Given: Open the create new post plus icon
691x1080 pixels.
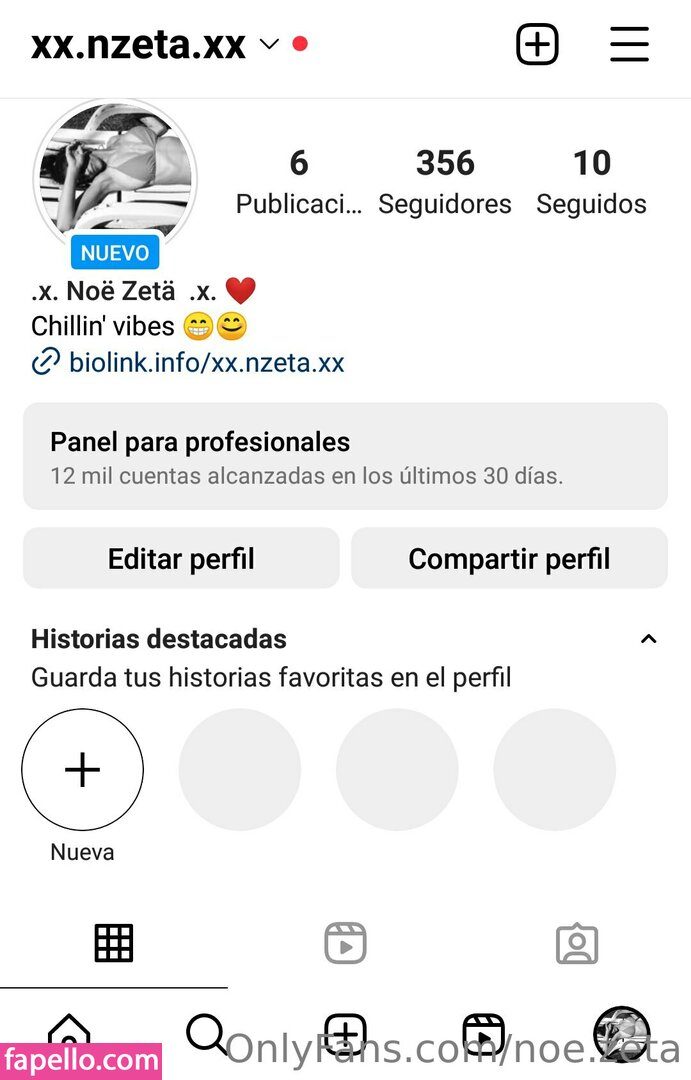Looking at the screenshot, I should click(x=537, y=45).
